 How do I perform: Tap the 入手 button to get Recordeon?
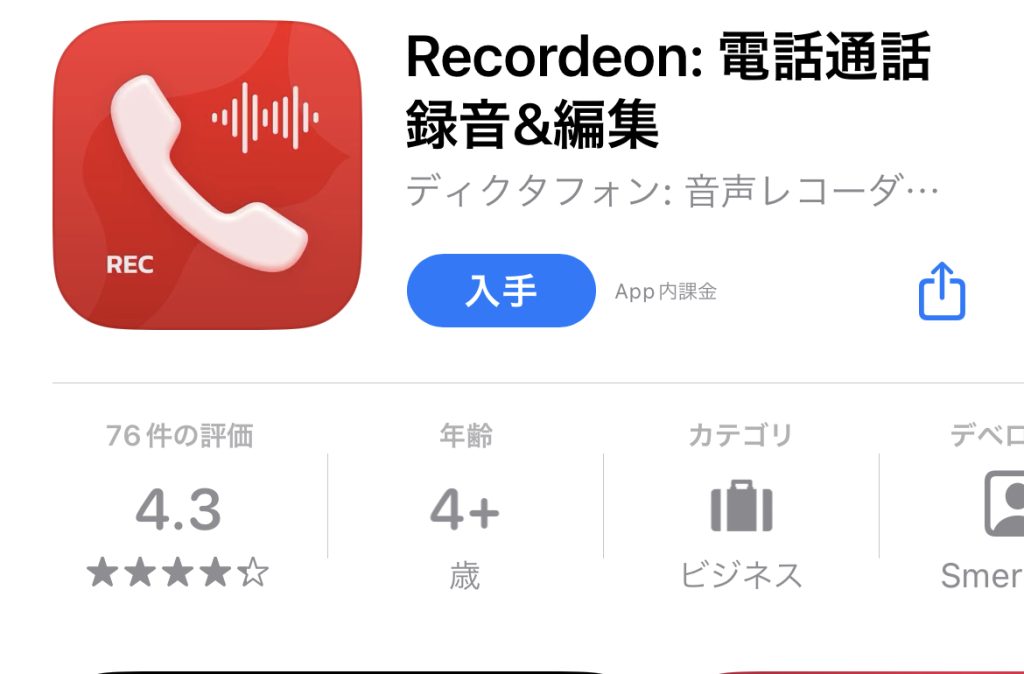pyautogui.click(x=501, y=291)
